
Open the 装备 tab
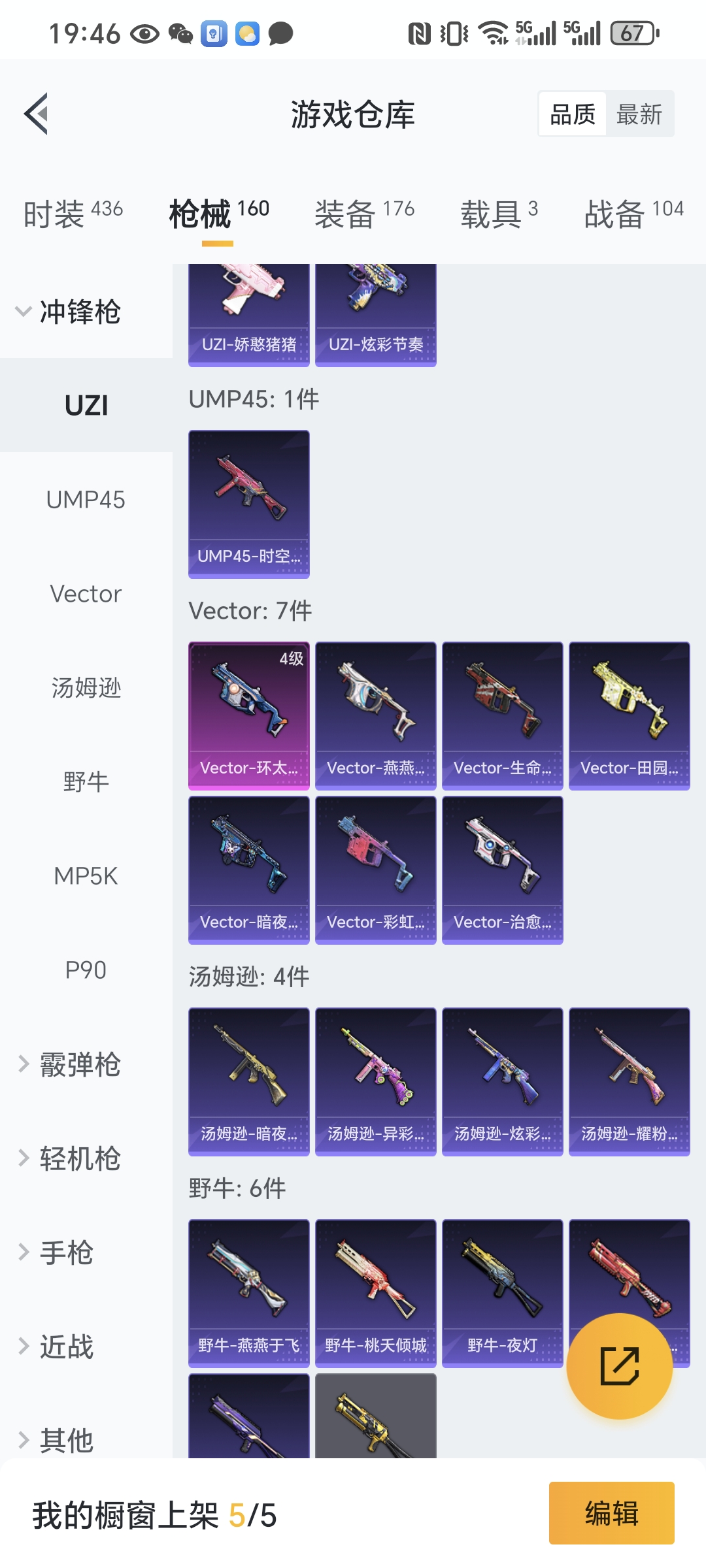click(364, 214)
